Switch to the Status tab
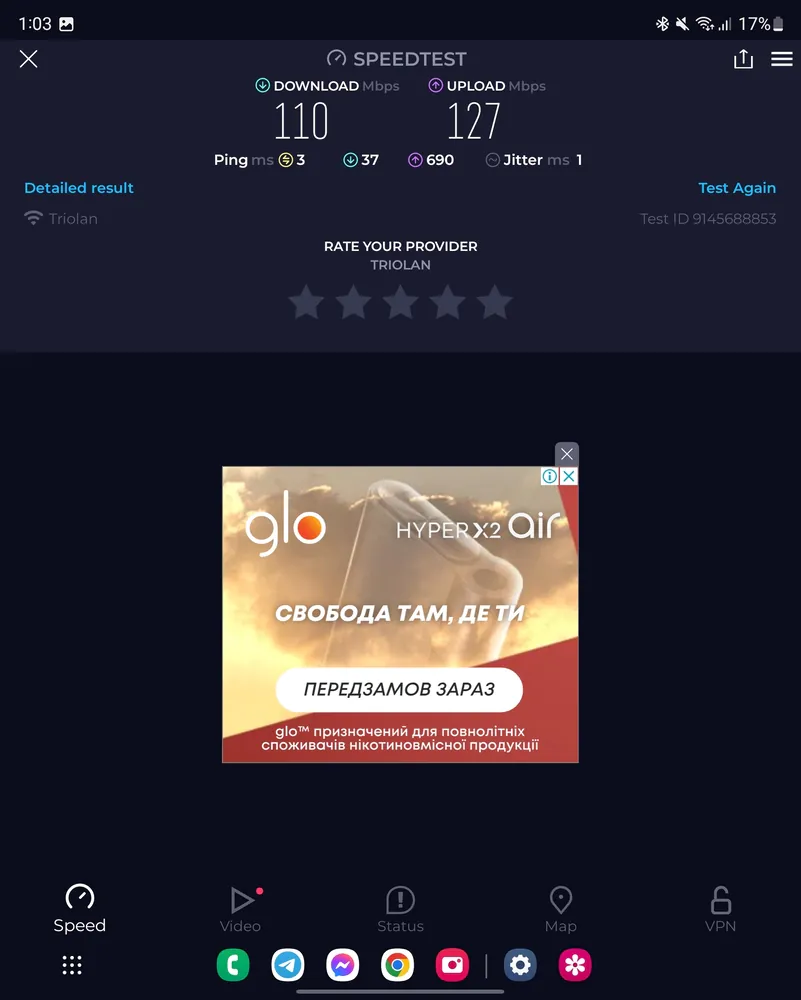 pos(400,909)
